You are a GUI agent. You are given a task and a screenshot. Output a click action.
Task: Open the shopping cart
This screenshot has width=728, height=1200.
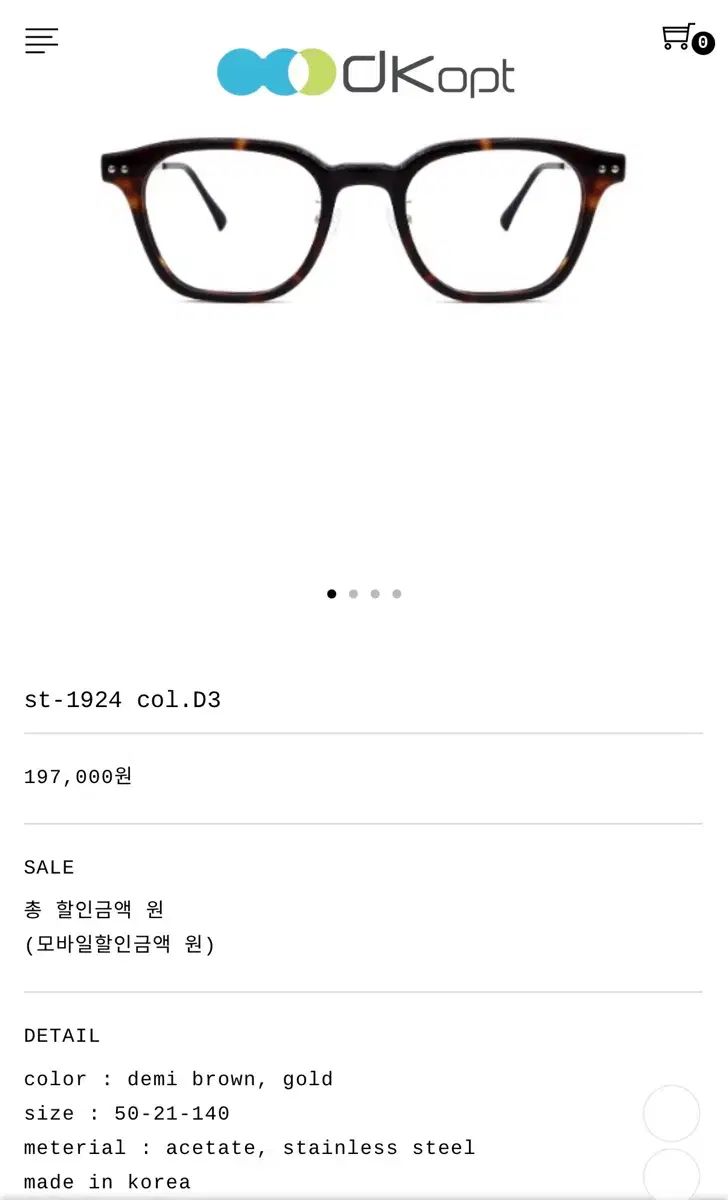[686, 39]
